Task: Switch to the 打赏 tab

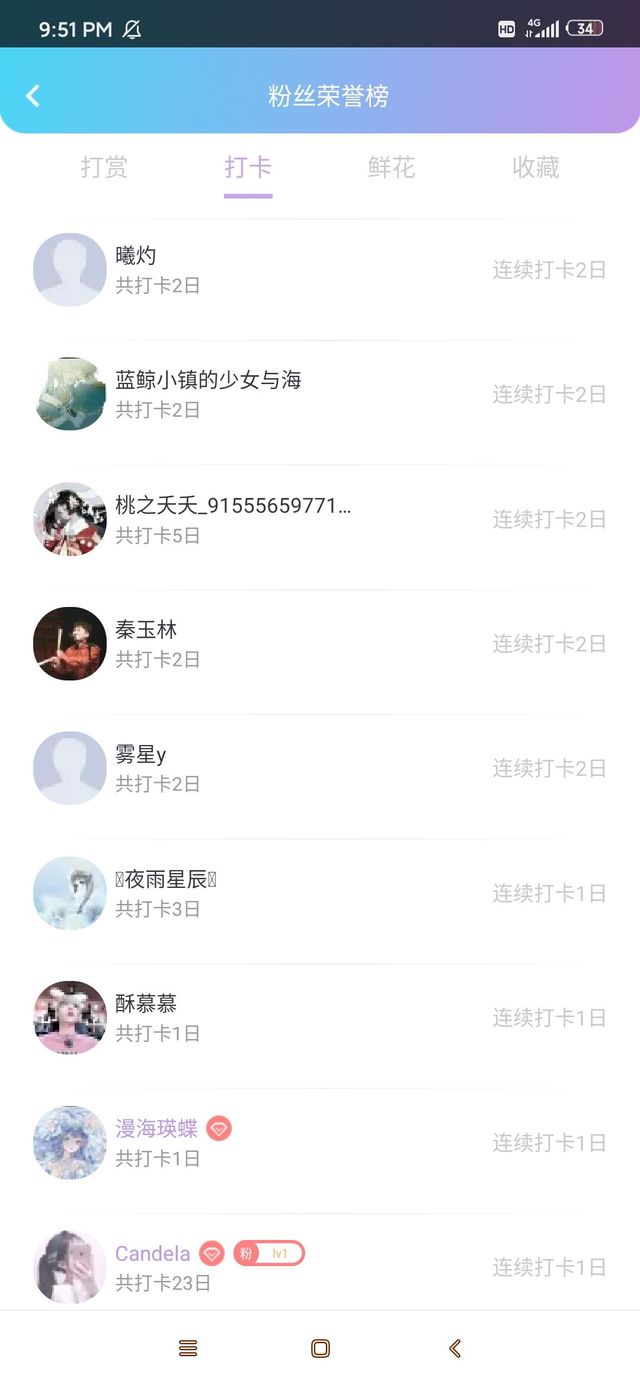Action: [104, 167]
